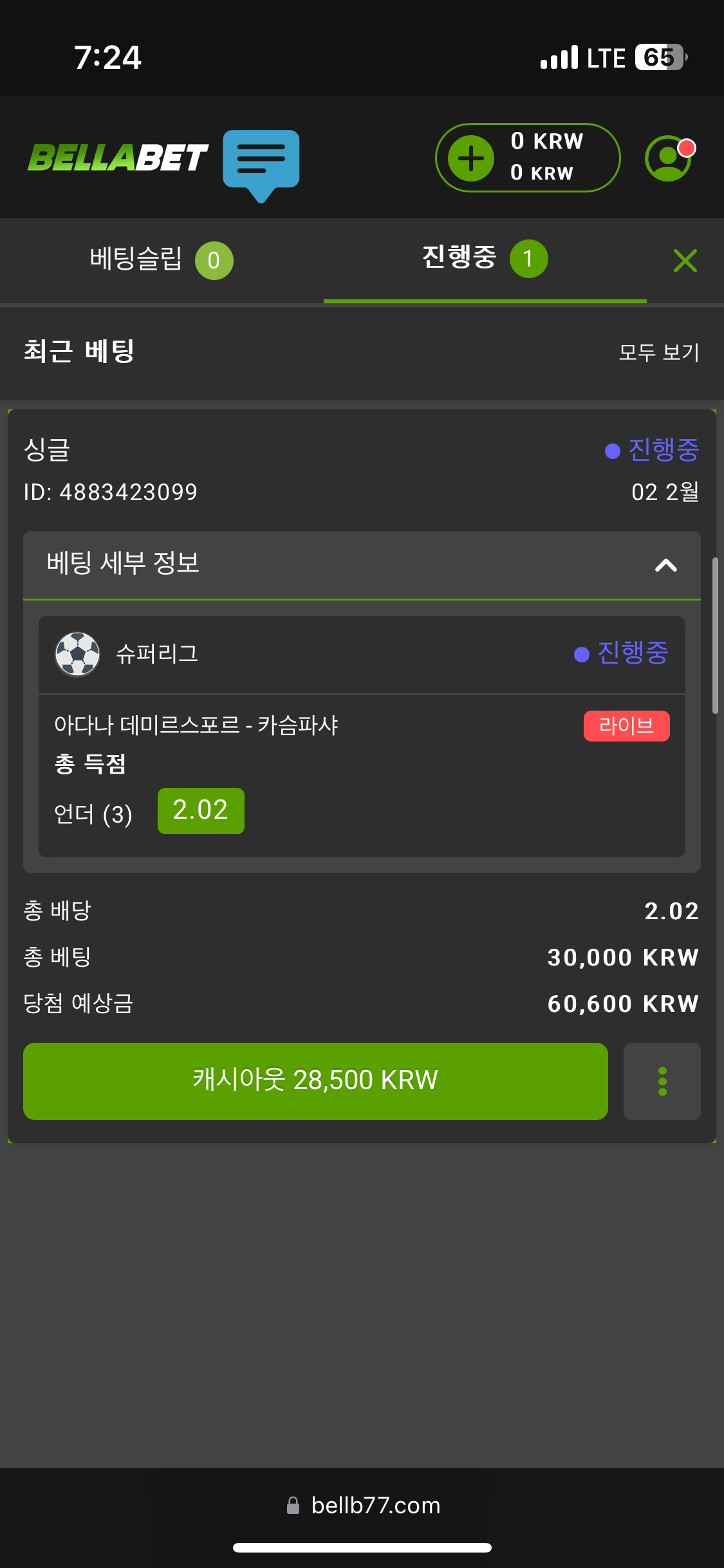The height and width of the screenshot is (1568, 724).
Task: Open the BELLABET logo home link
Action: (x=118, y=158)
